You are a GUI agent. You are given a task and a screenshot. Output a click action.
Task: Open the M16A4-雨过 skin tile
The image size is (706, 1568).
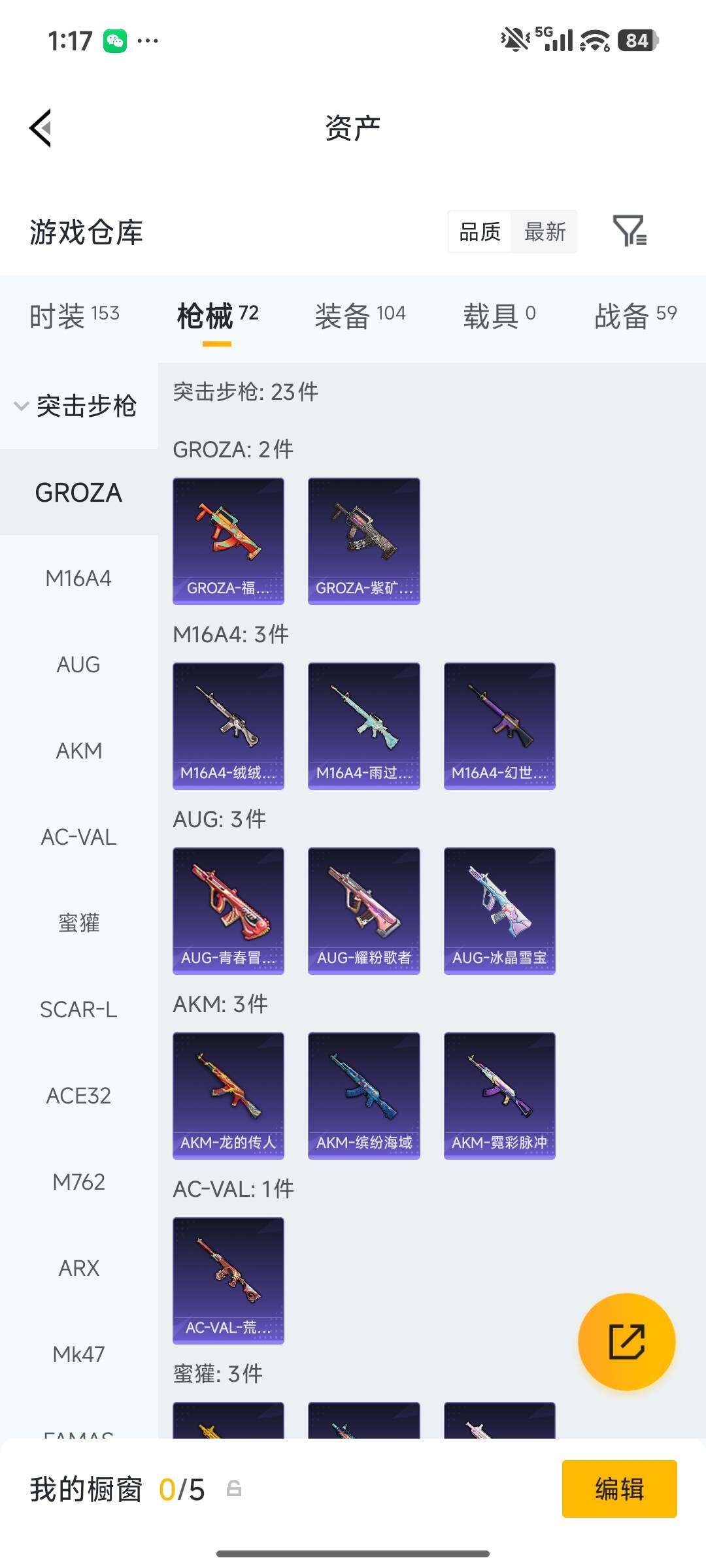364,726
